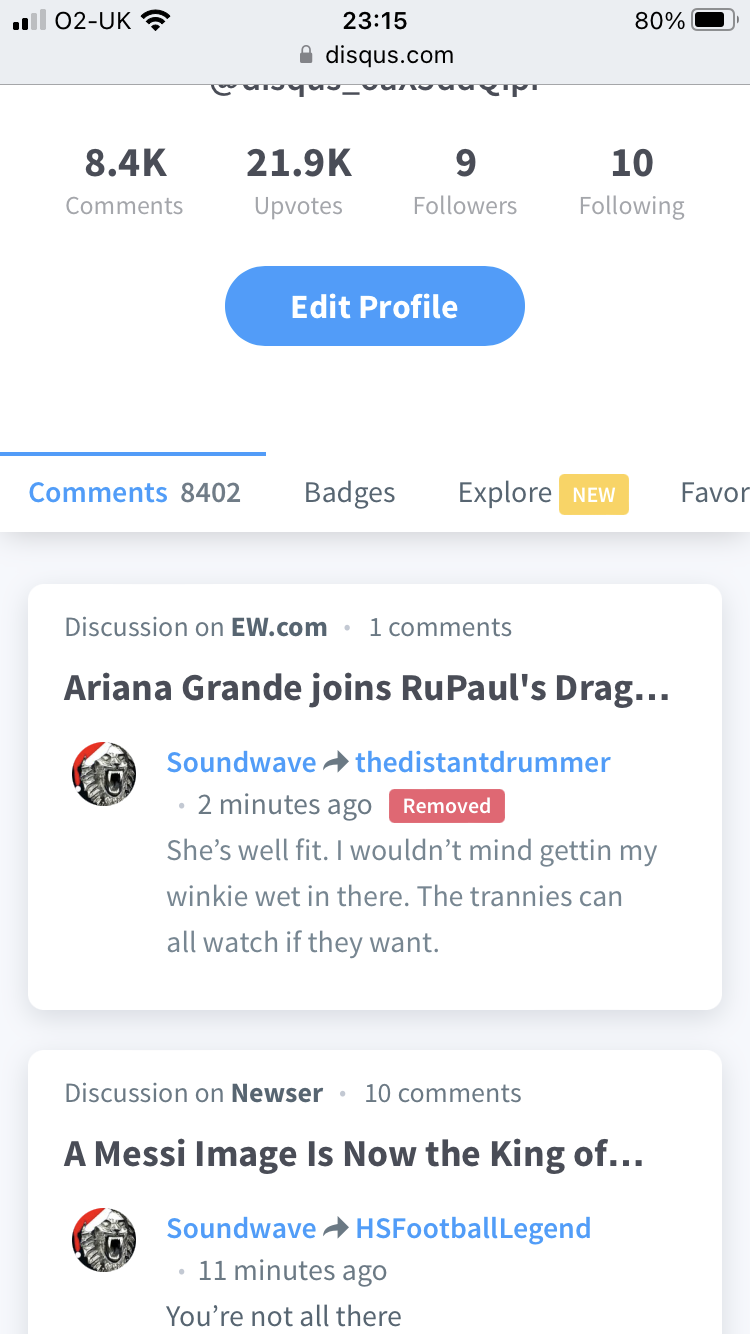Screen dimensions: 750x1334
Task: Click the red Removed label on the comment
Action: tap(446, 805)
